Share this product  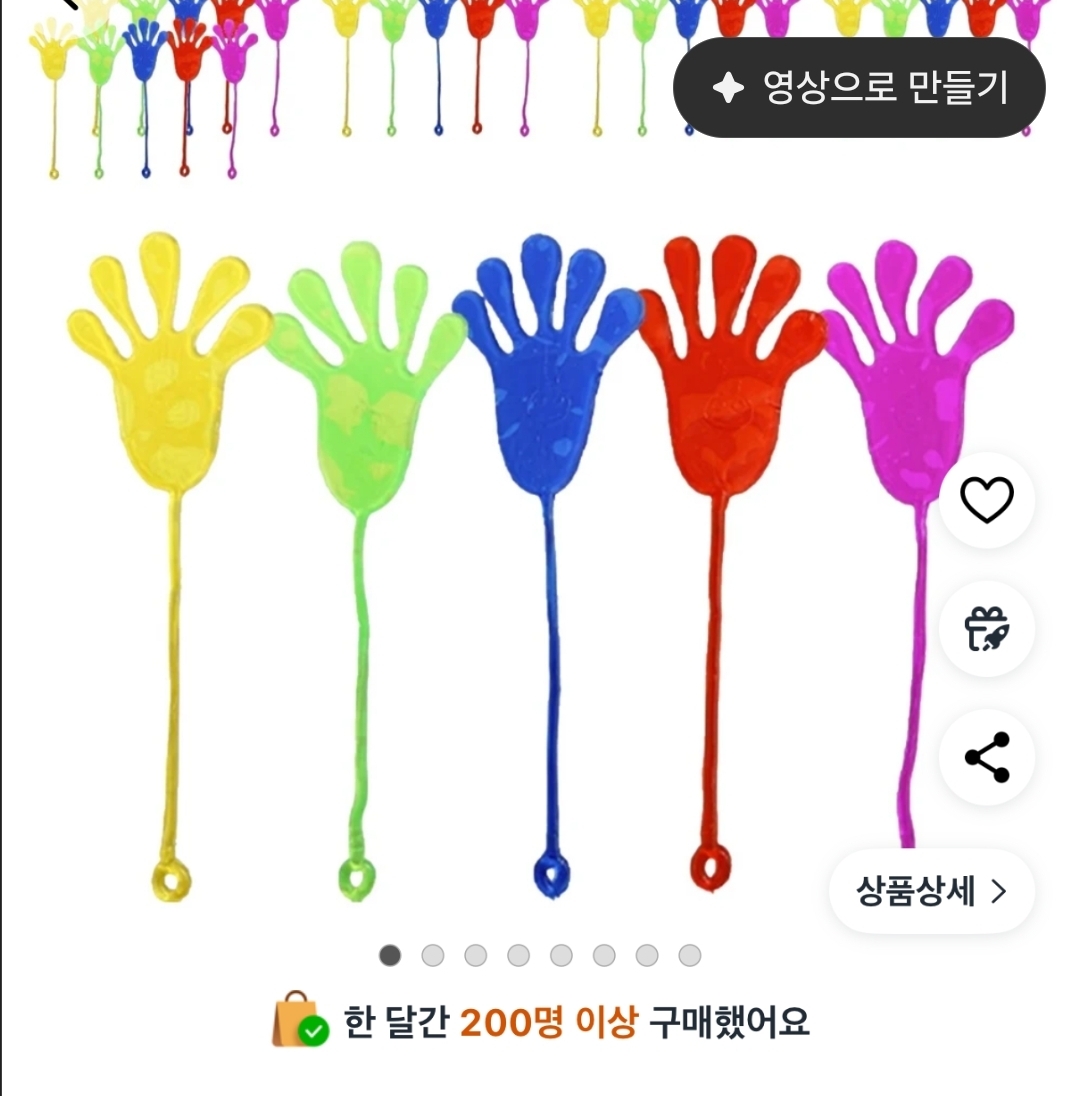coord(987,757)
